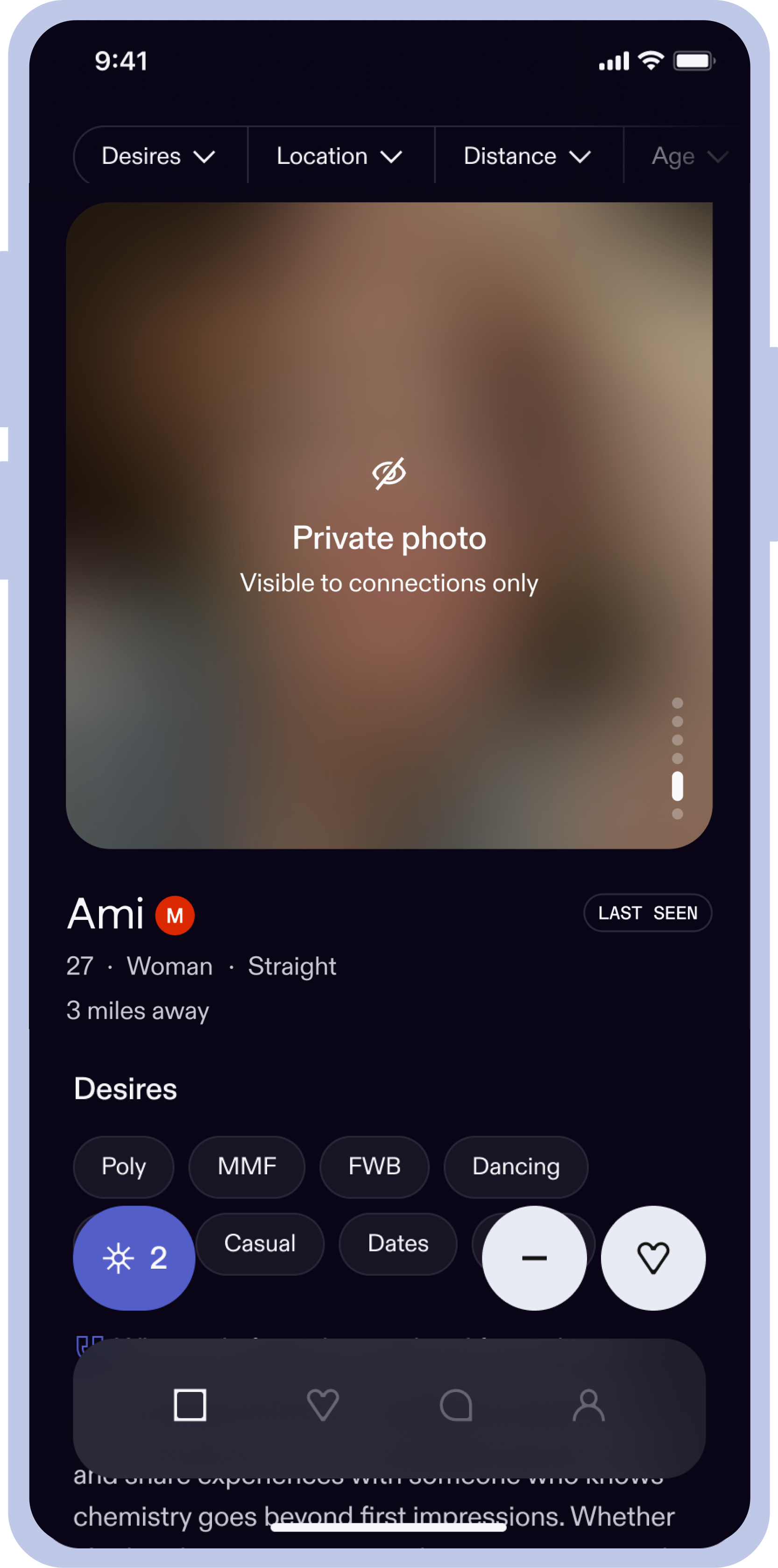Go to the profile person tab
The height and width of the screenshot is (1568, 778).
click(x=589, y=1405)
